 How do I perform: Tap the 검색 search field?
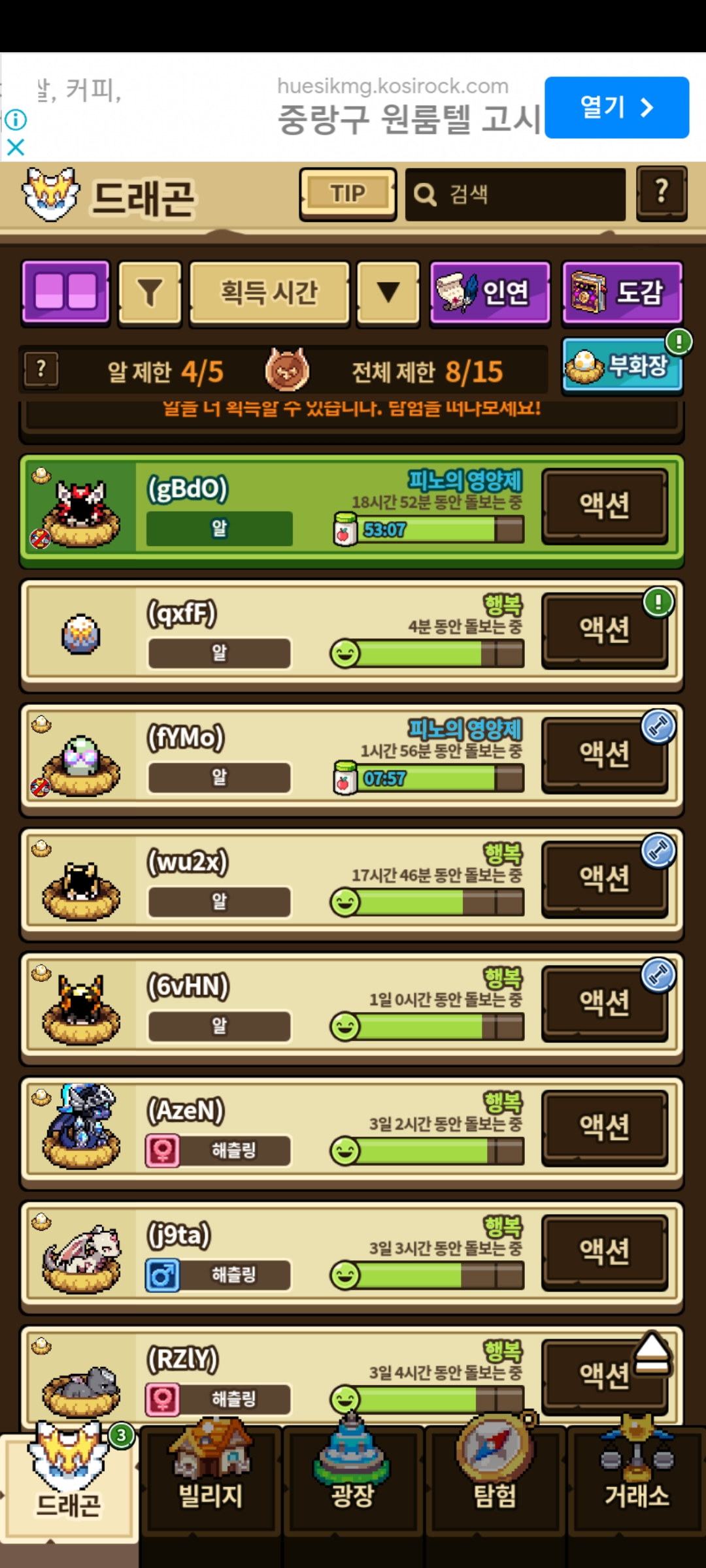(515, 194)
